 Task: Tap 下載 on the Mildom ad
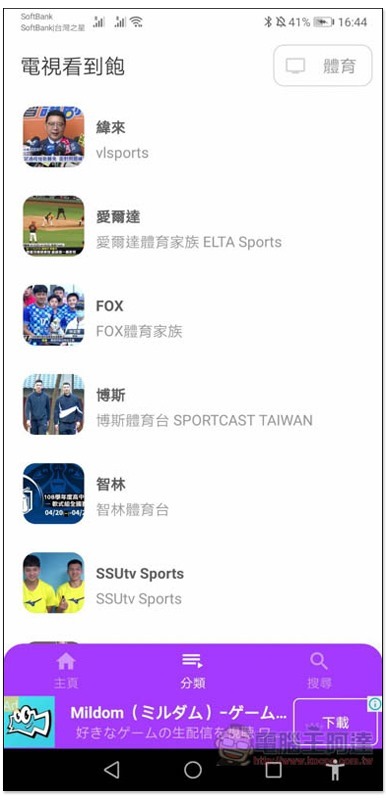point(336,722)
